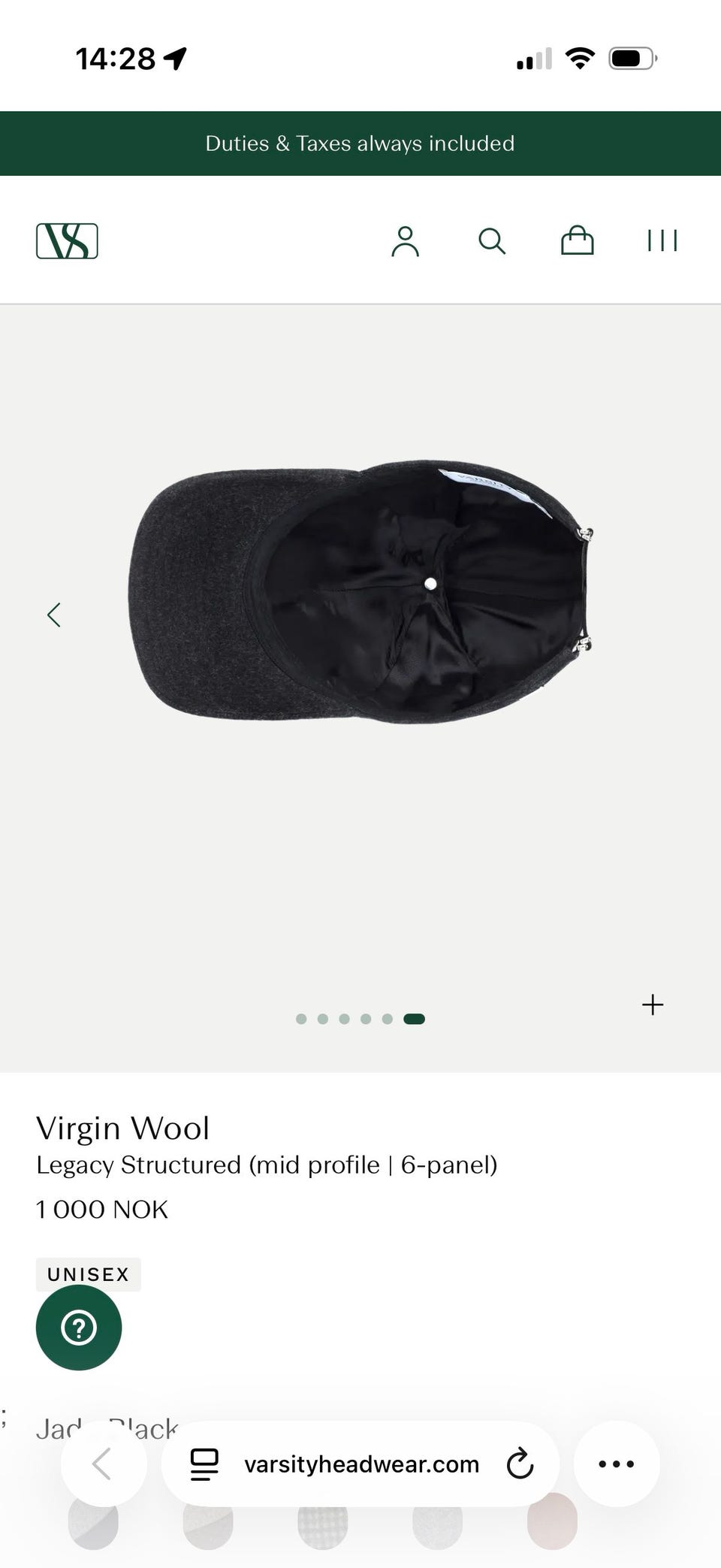
Task: Zoom the product image with plus icon
Action: [x=653, y=1005]
